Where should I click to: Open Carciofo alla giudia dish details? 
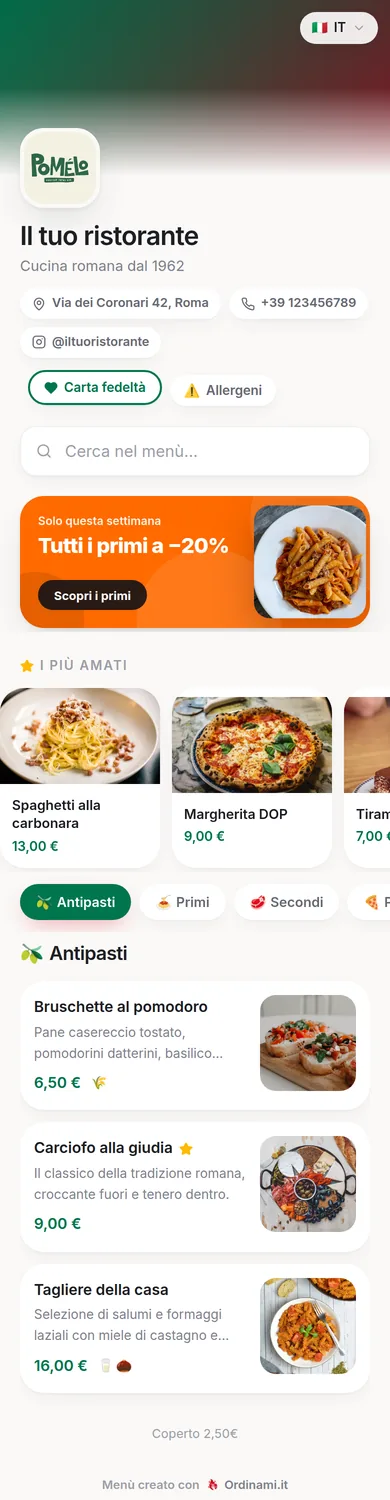coord(195,1186)
